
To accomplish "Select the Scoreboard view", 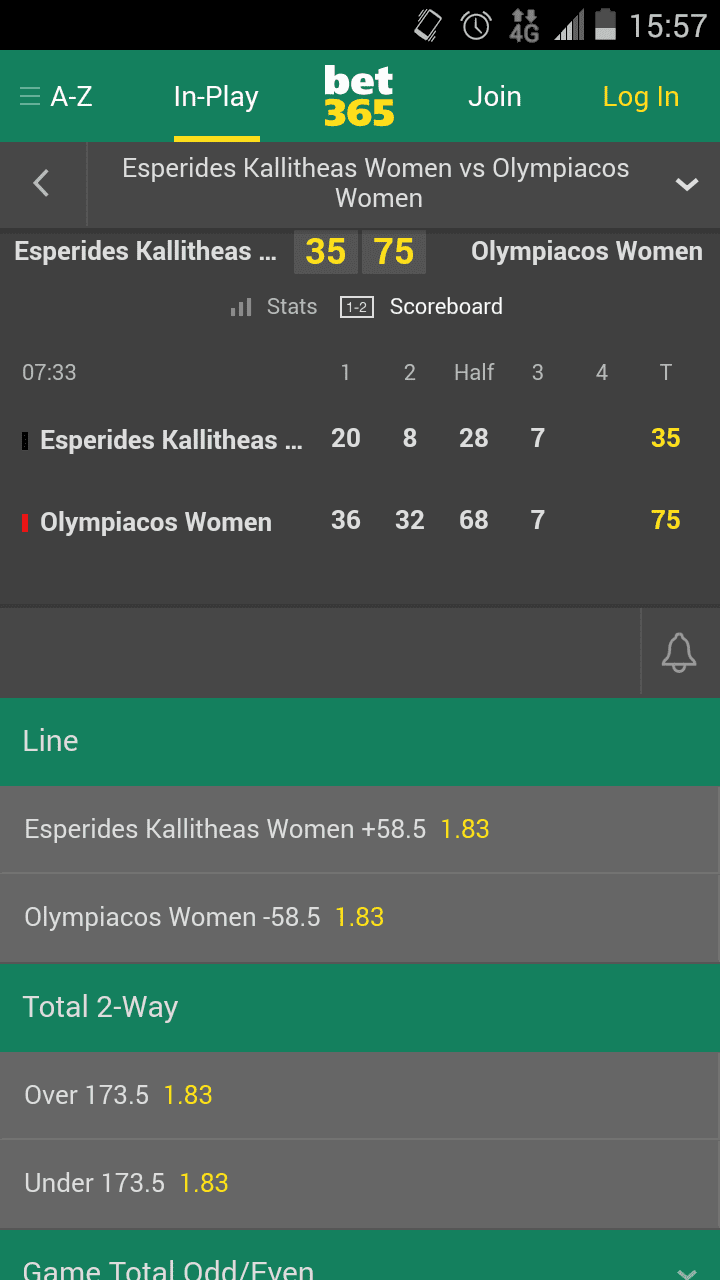I will tap(421, 307).
